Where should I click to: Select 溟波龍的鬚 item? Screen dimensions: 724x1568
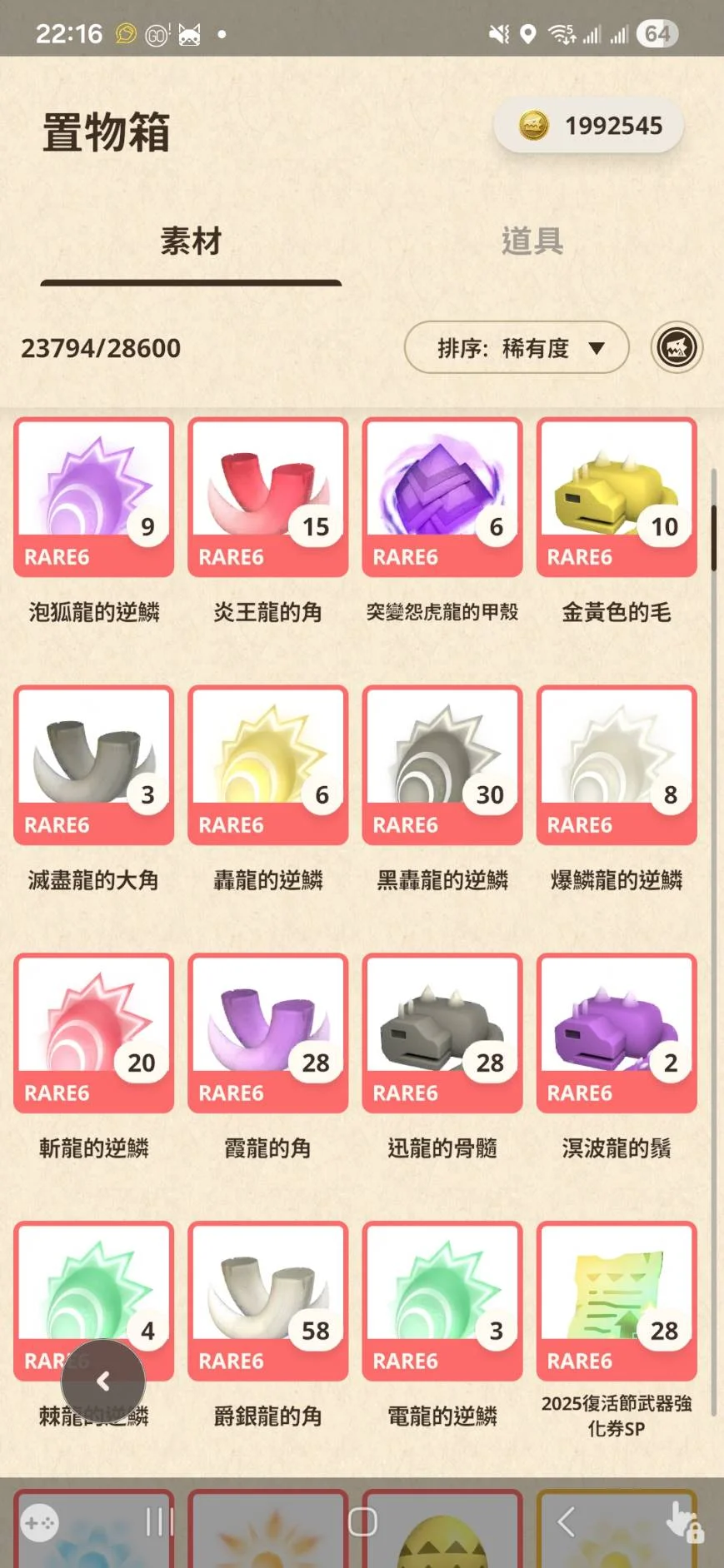(x=617, y=1033)
